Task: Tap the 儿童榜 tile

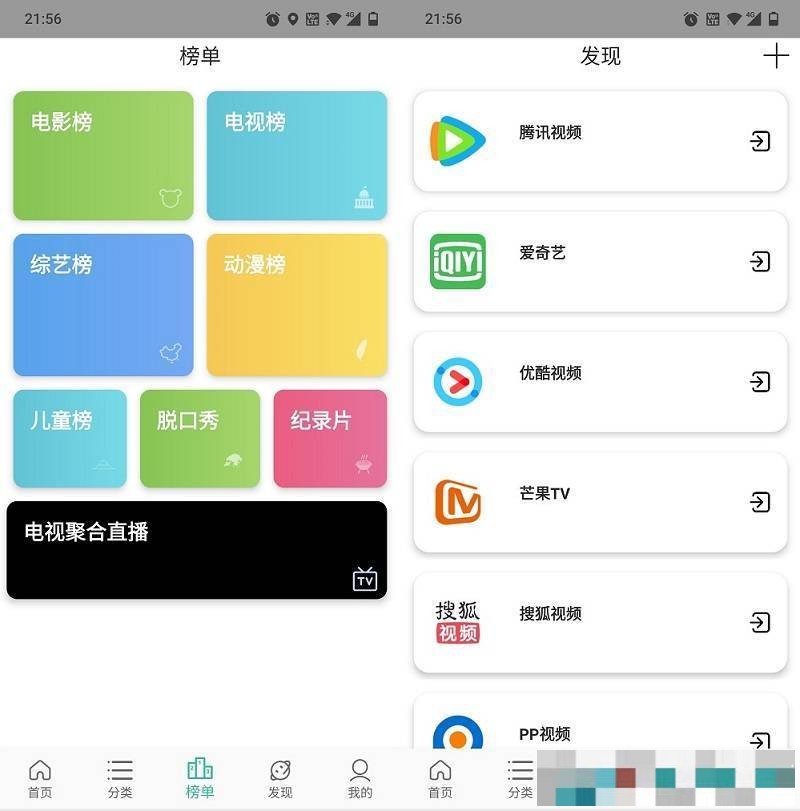Action: [70, 438]
